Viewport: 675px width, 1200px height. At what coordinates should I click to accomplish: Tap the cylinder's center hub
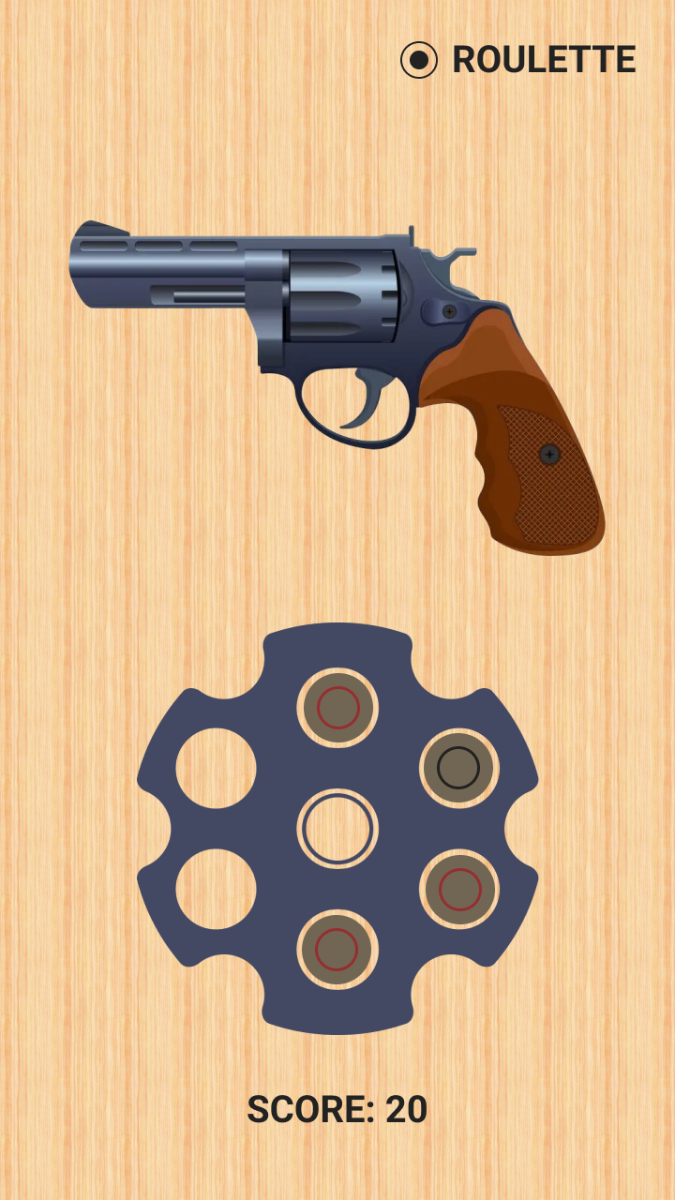[x=337, y=829]
